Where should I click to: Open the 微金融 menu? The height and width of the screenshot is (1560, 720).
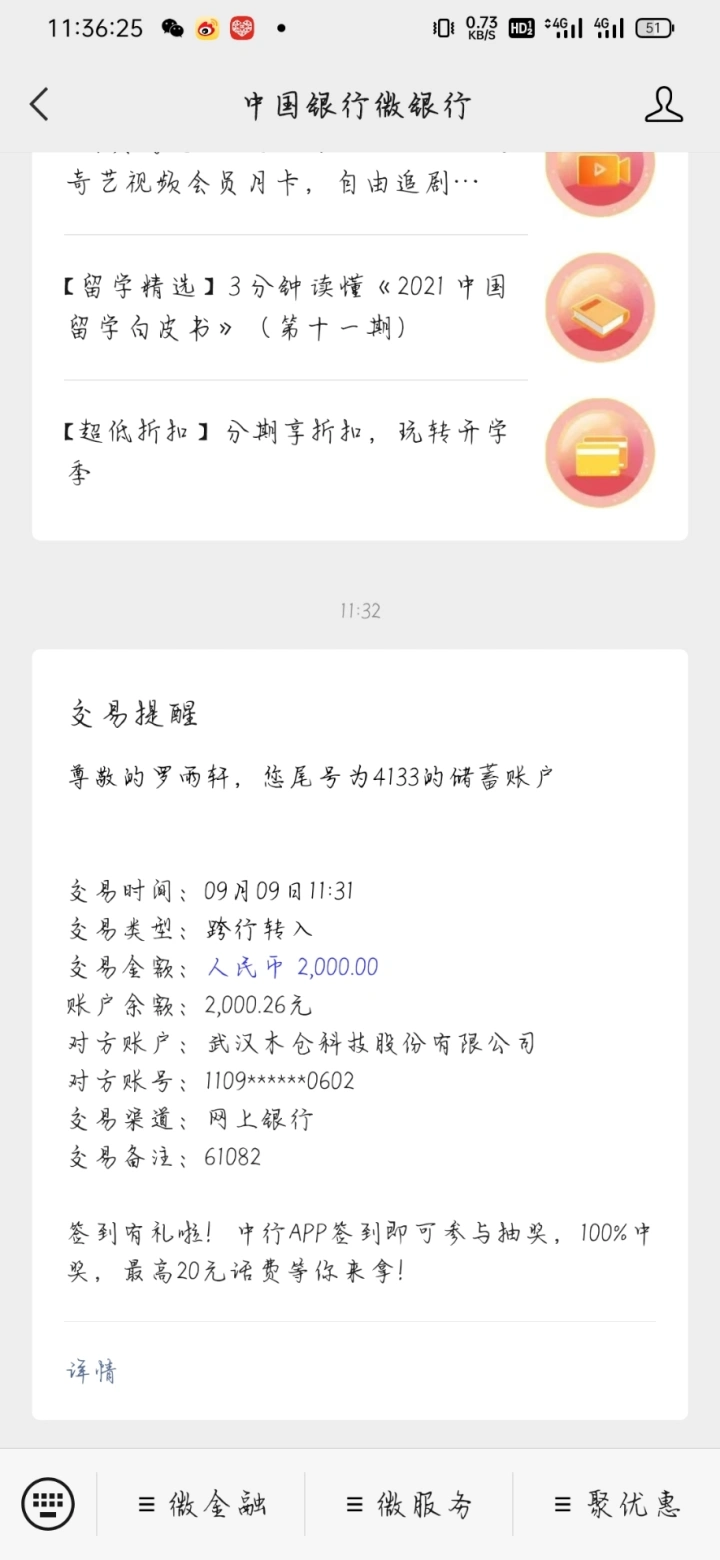tap(201, 1504)
